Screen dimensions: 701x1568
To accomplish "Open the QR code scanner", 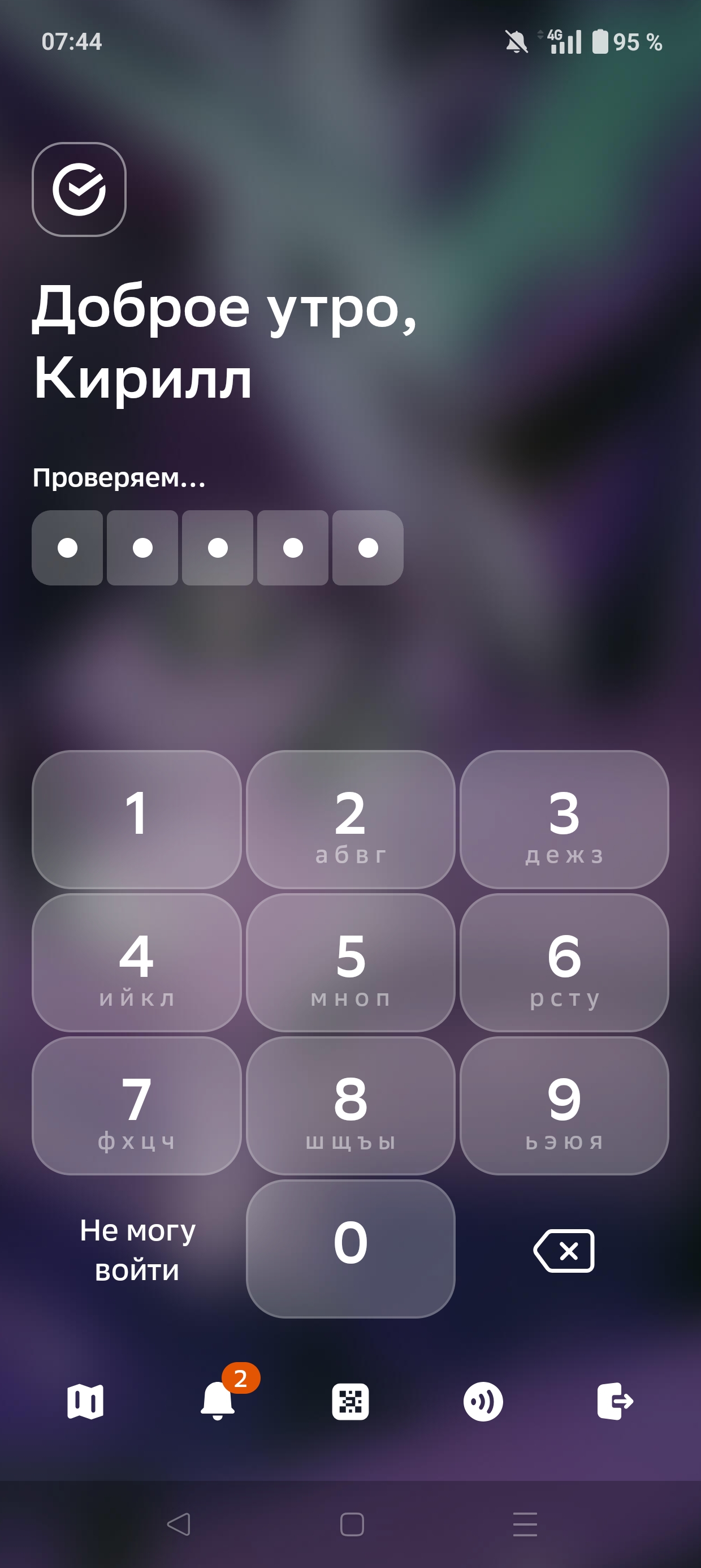I will [350, 1401].
